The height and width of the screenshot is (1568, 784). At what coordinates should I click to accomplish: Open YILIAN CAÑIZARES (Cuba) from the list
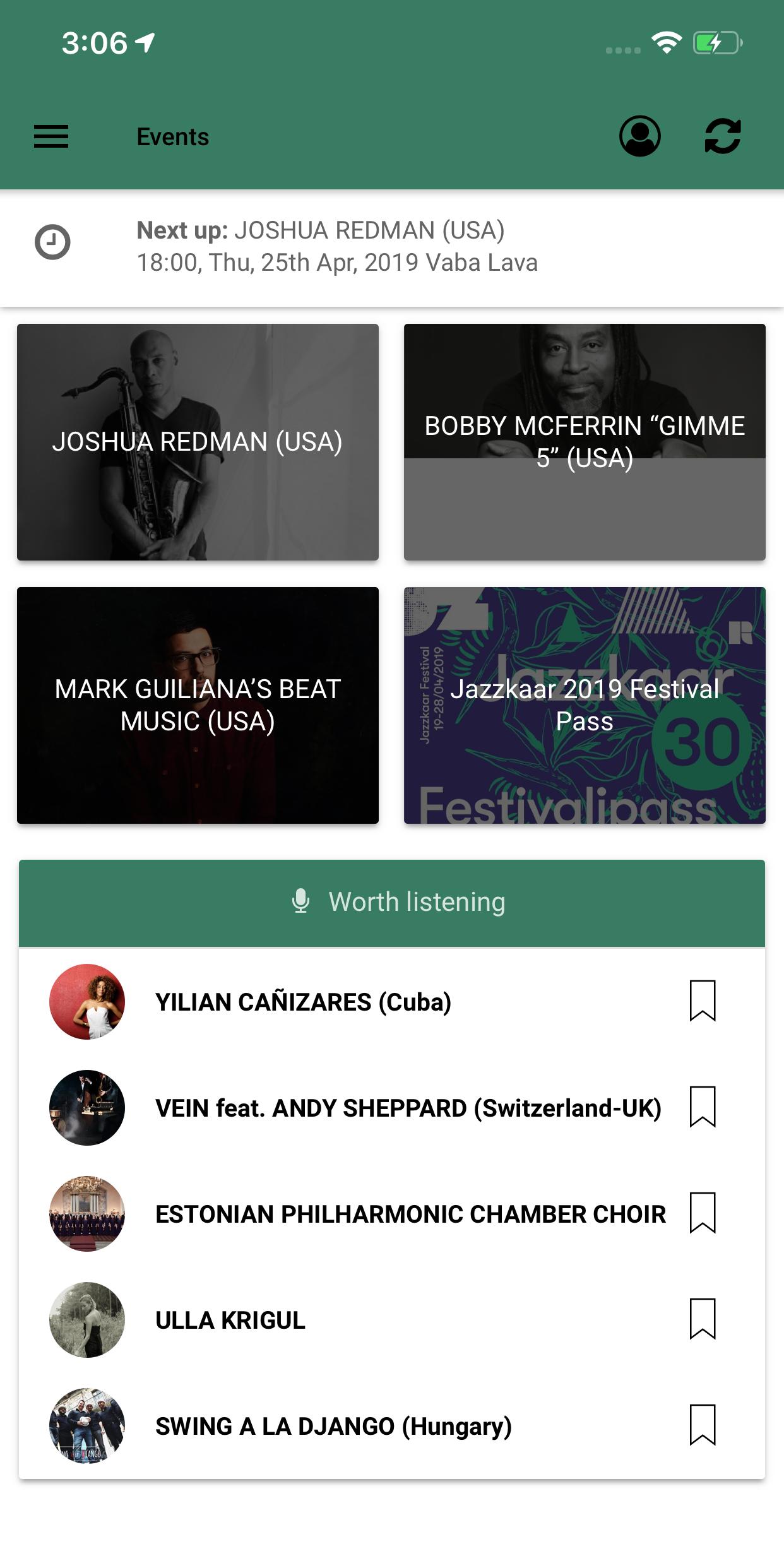[x=303, y=1002]
